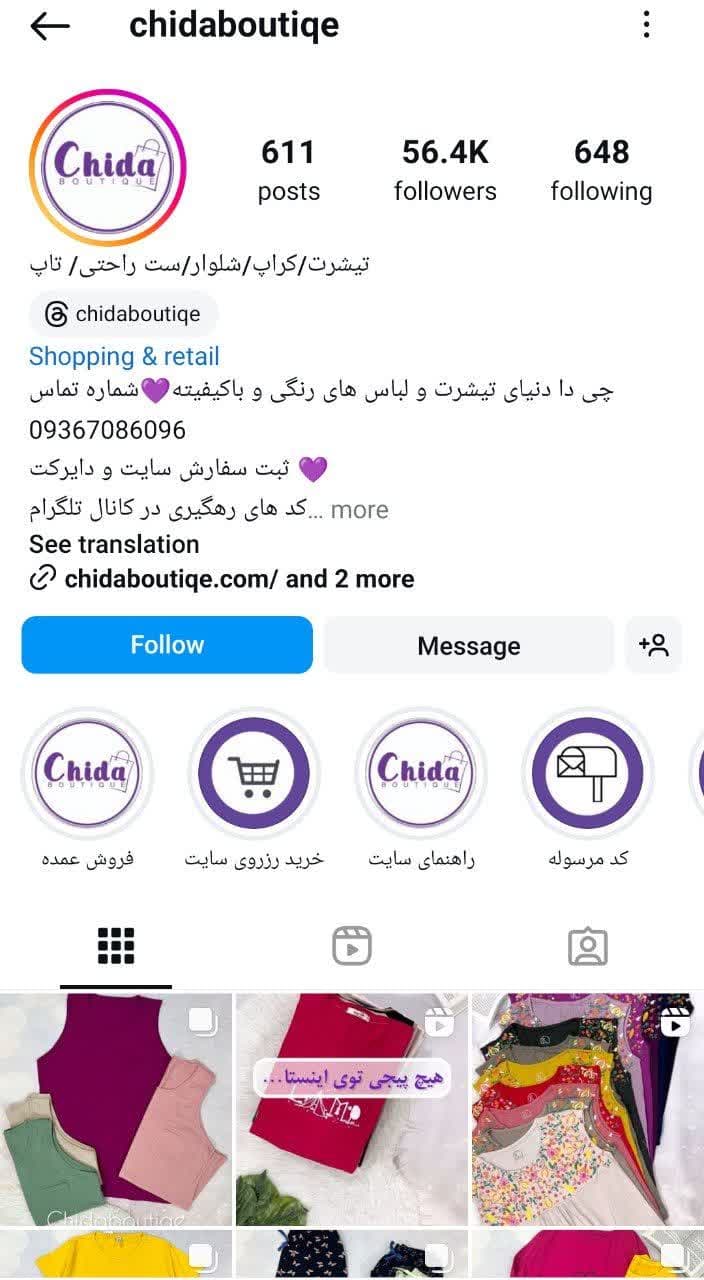Tap See translation for the bio

114,544
